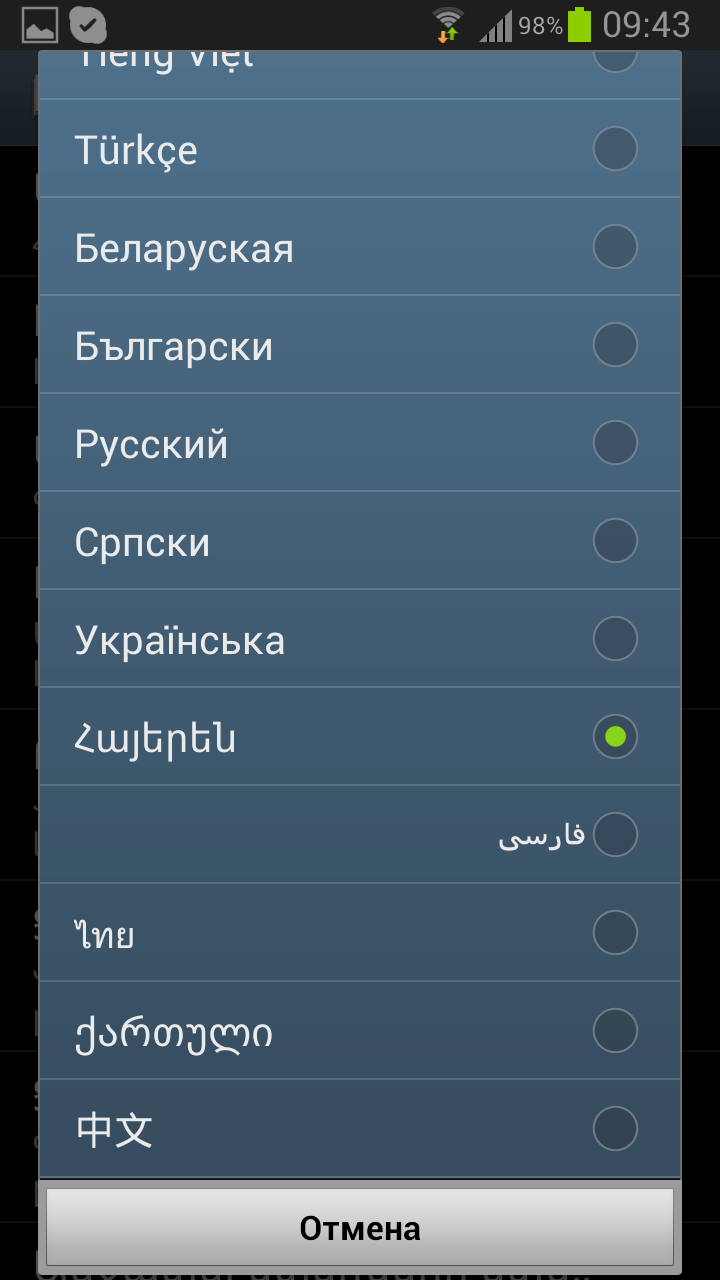Select the فارسی language option
720x1280 pixels.
coord(360,835)
